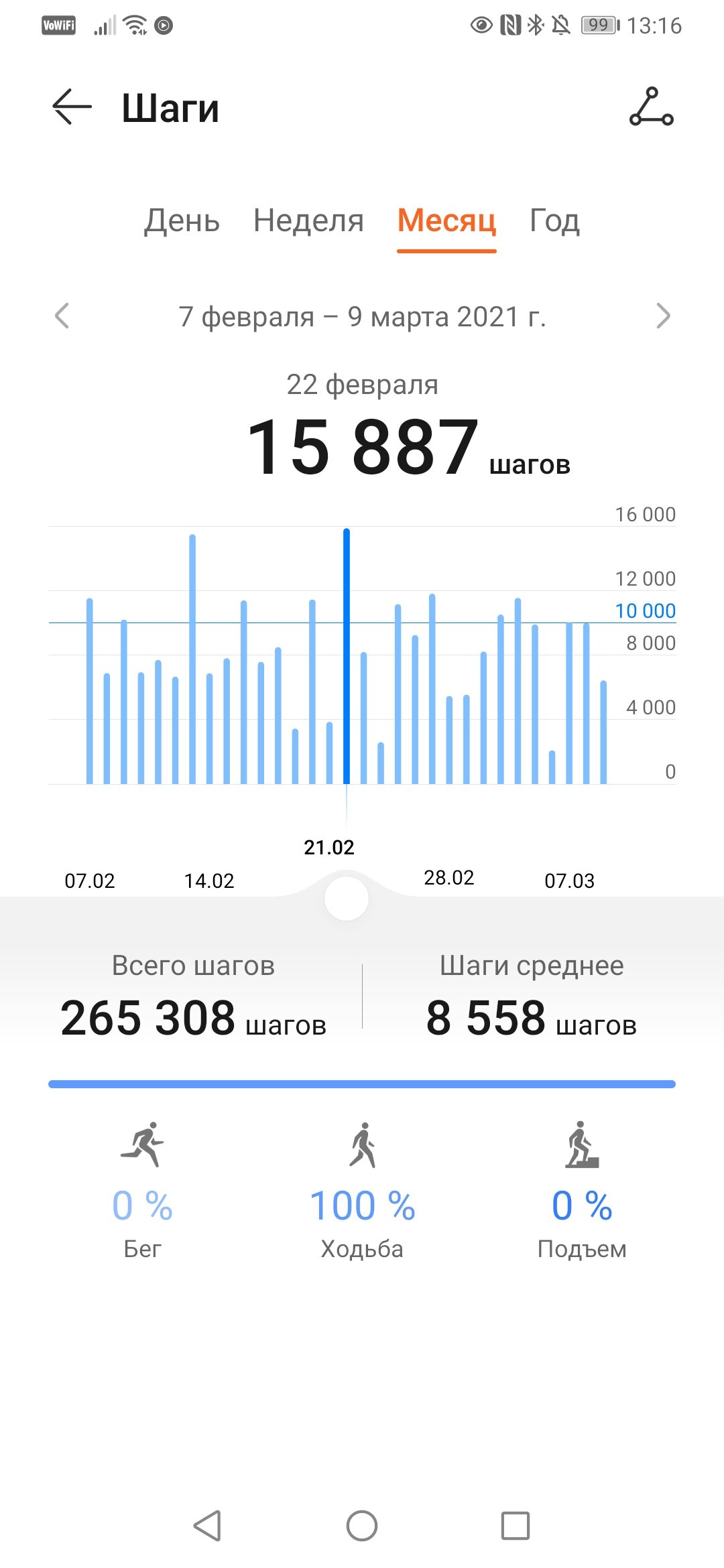
Task: Switch to the День tab
Action: (x=182, y=220)
